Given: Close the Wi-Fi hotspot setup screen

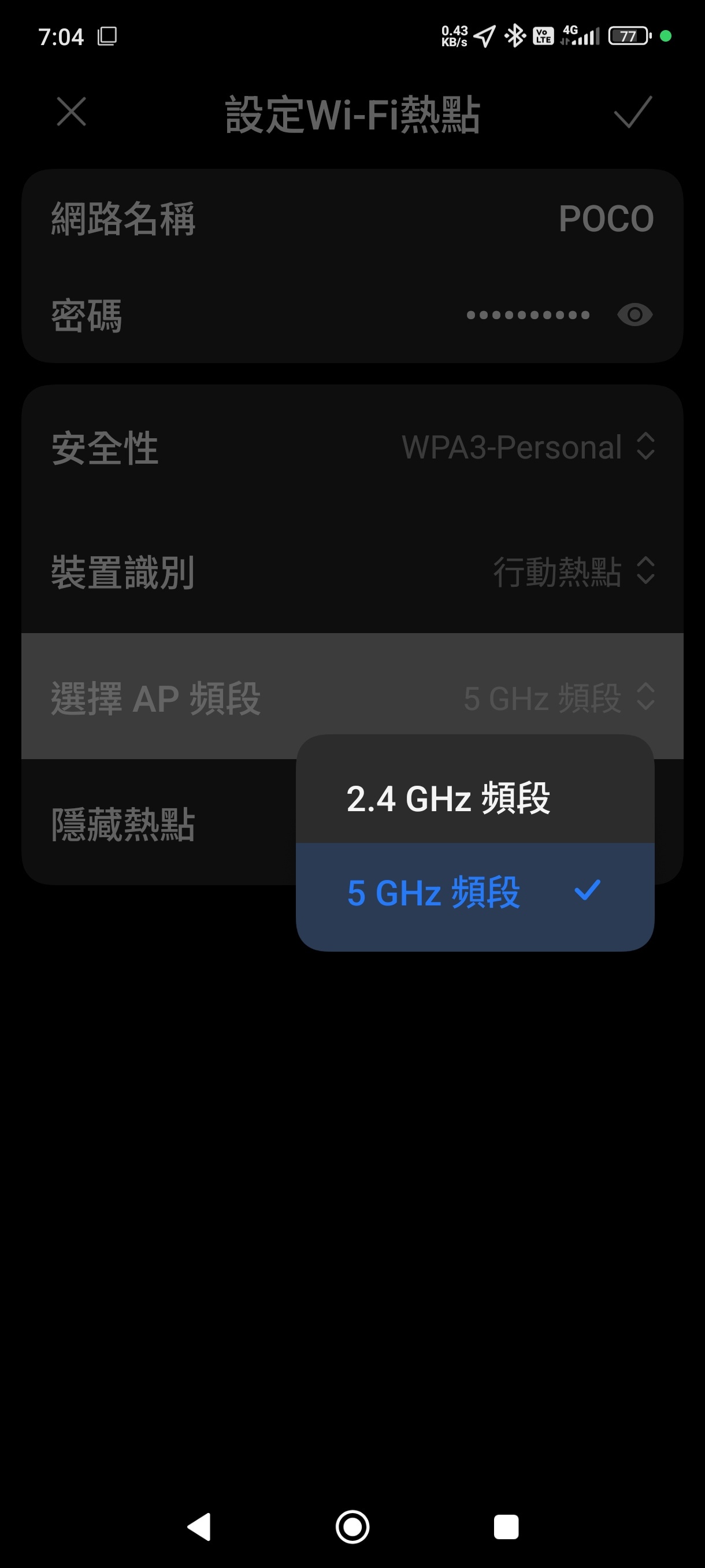Looking at the screenshot, I should (x=71, y=112).
